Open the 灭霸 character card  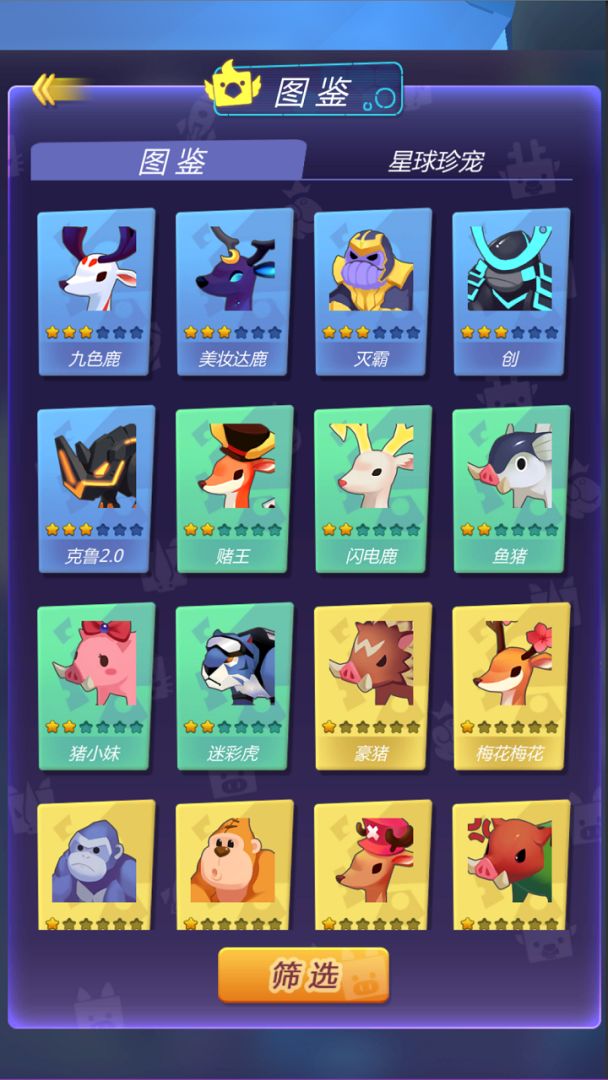point(371,291)
